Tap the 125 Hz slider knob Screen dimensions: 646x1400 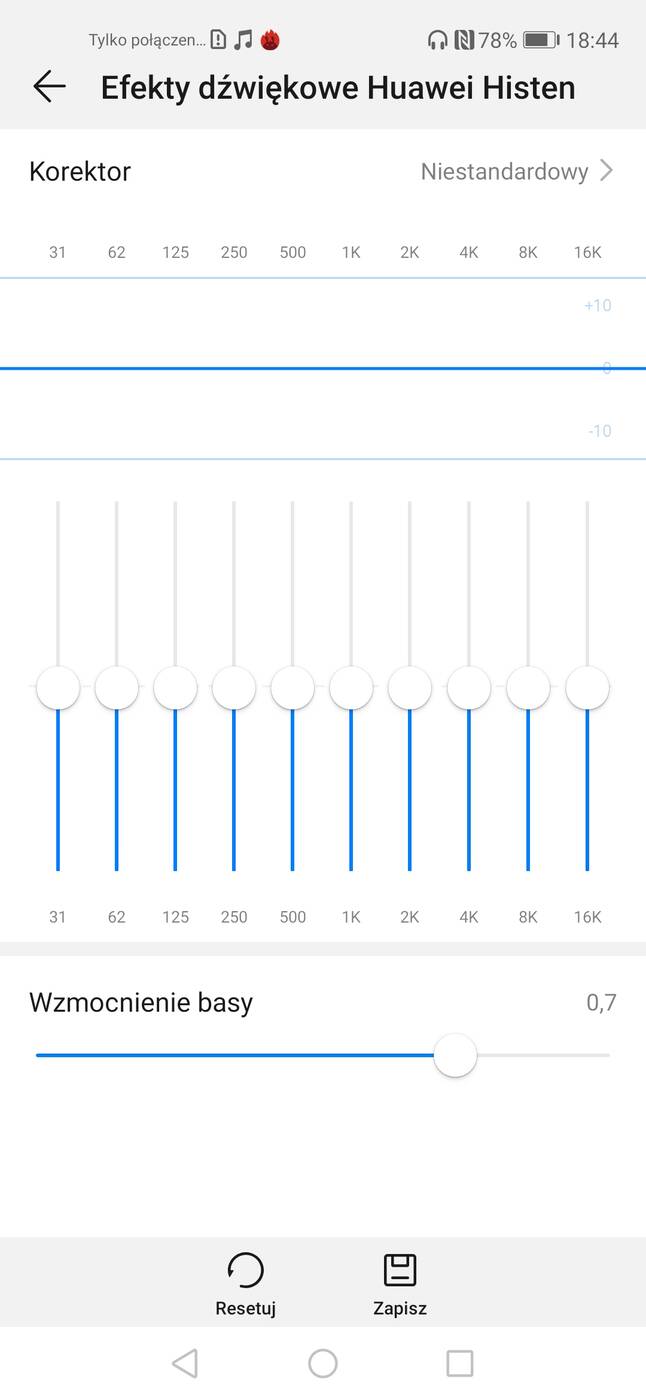(175, 688)
